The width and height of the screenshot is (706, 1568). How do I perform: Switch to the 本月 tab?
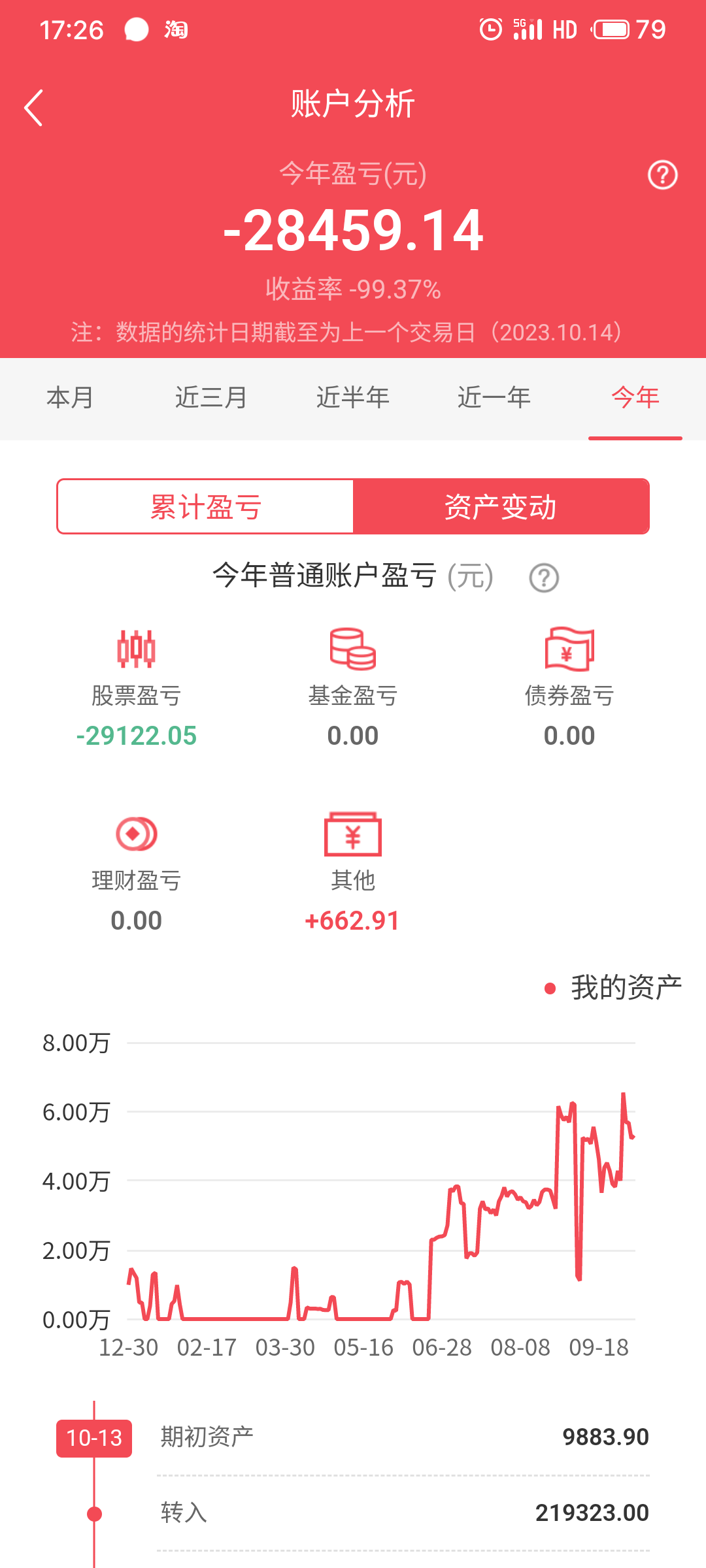coord(70,397)
